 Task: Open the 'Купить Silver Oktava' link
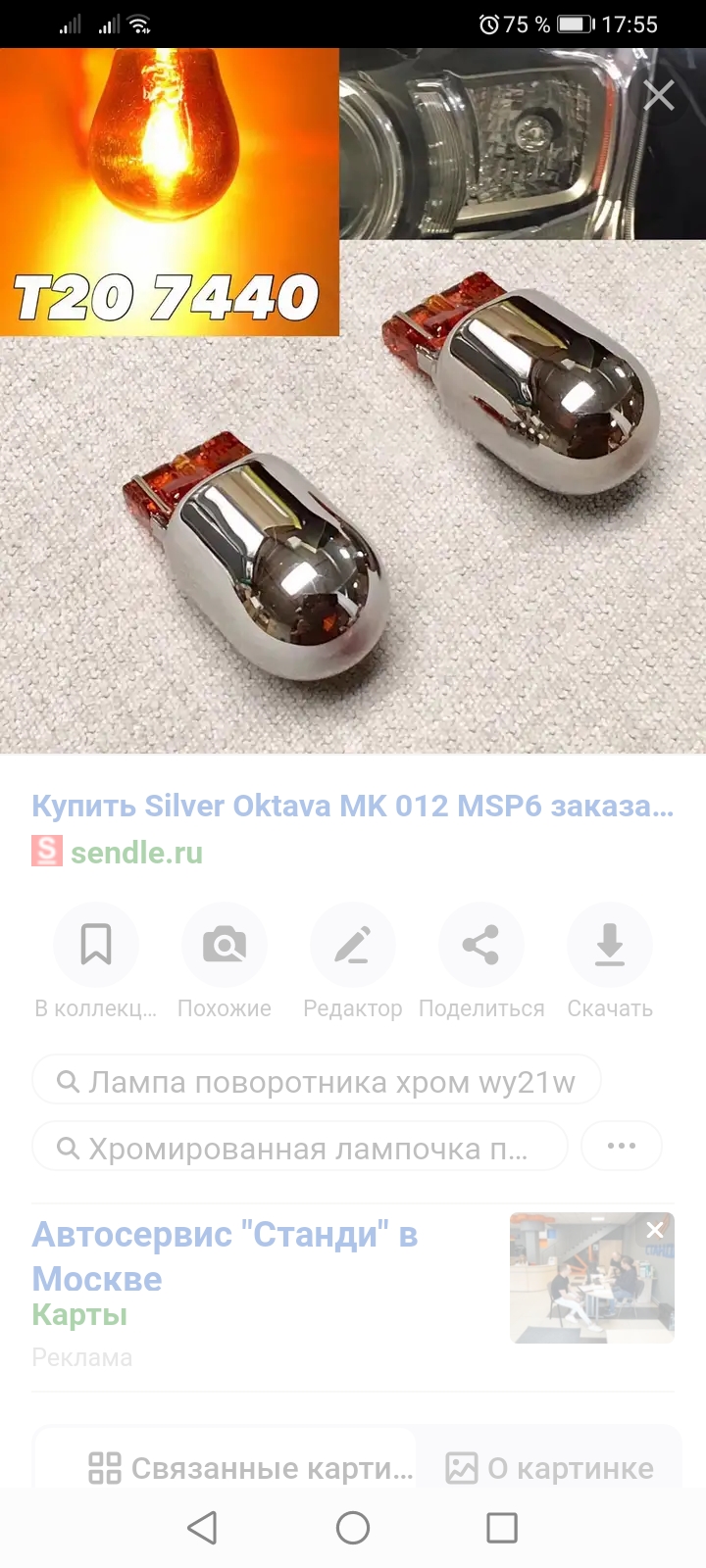(x=352, y=806)
